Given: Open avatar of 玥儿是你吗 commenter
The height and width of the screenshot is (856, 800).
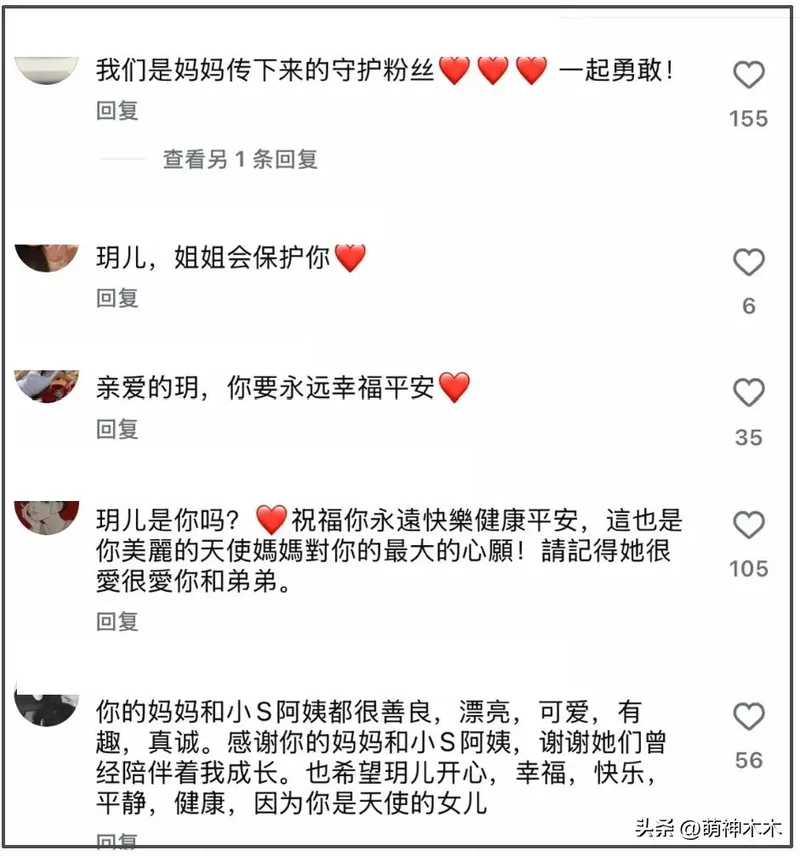Looking at the screenshot, I should pos(46,518).
